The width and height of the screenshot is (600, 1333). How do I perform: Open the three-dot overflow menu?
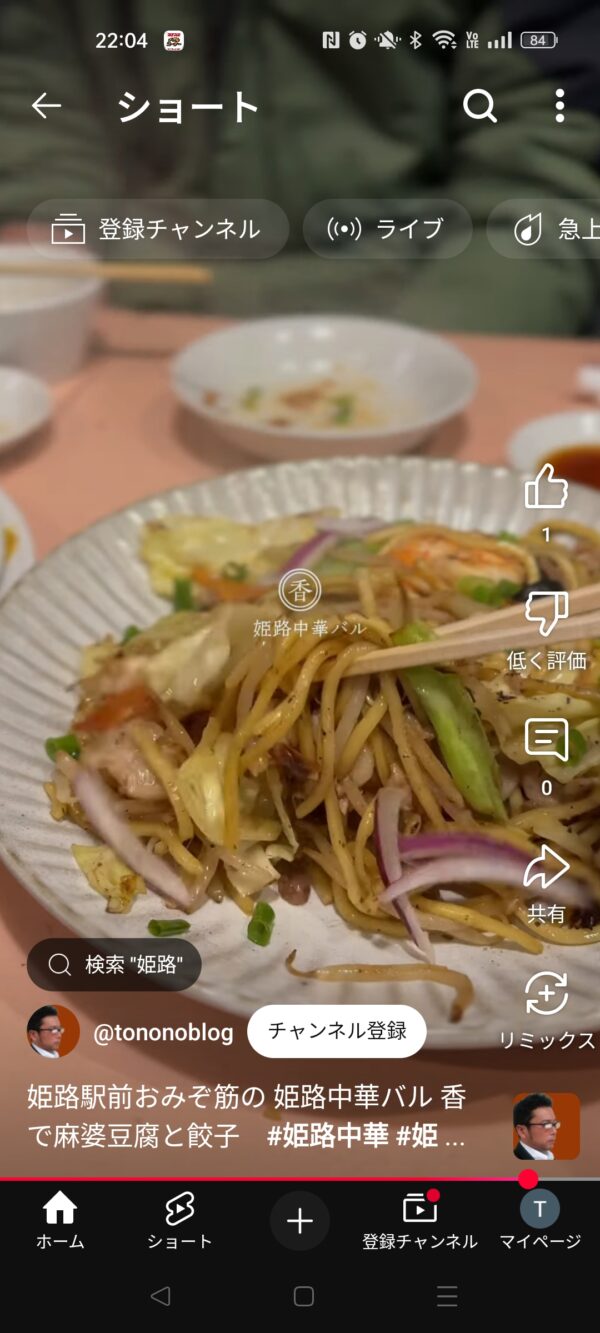[x=559, y=105]
